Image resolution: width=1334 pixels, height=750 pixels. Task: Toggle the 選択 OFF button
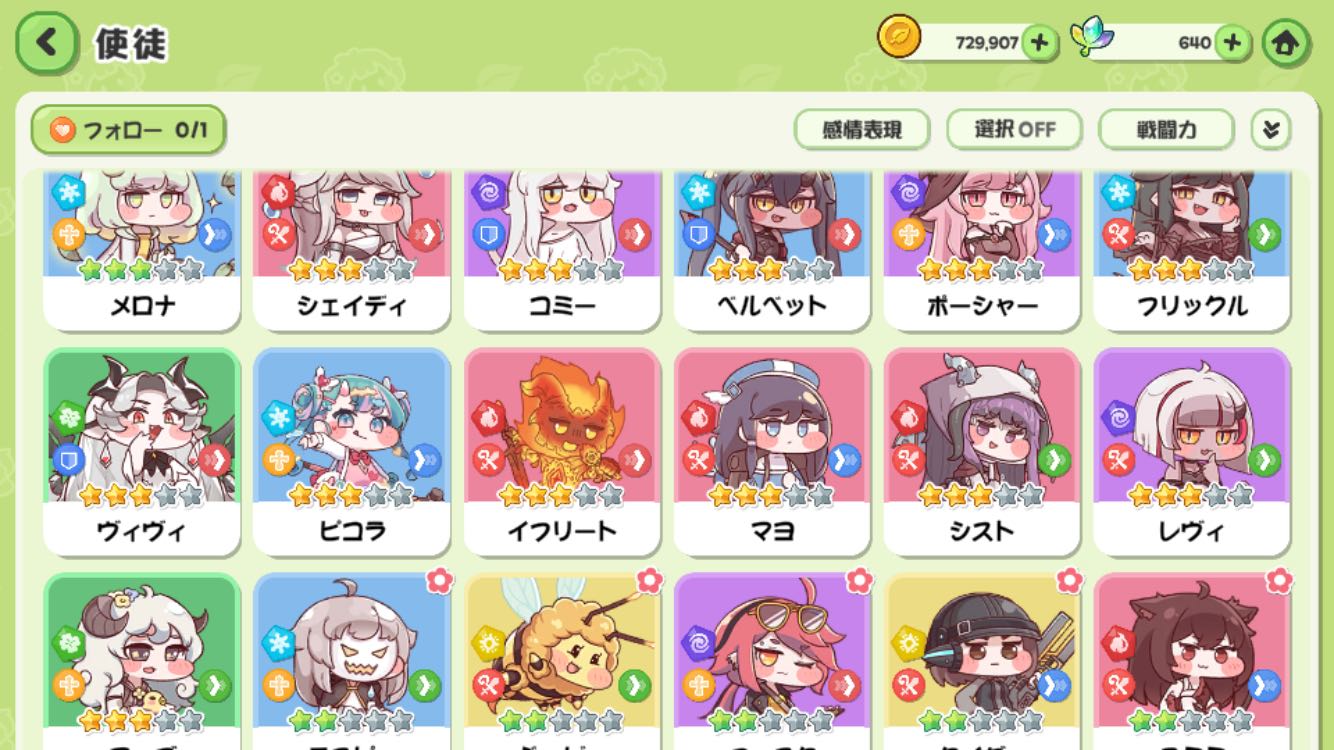pyautogui.click(x=1015, y=129)
